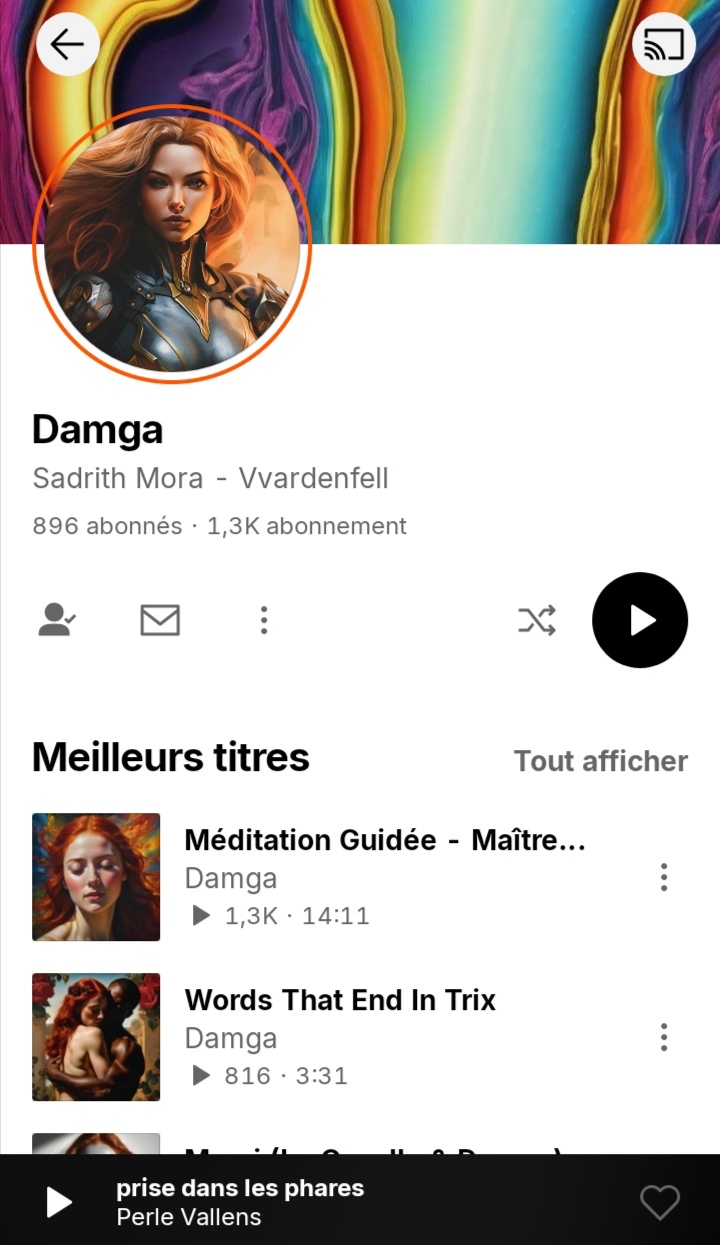720x1245 pixels.
Task: Like prise dans les phares
Action: [x=659, y=1202]
